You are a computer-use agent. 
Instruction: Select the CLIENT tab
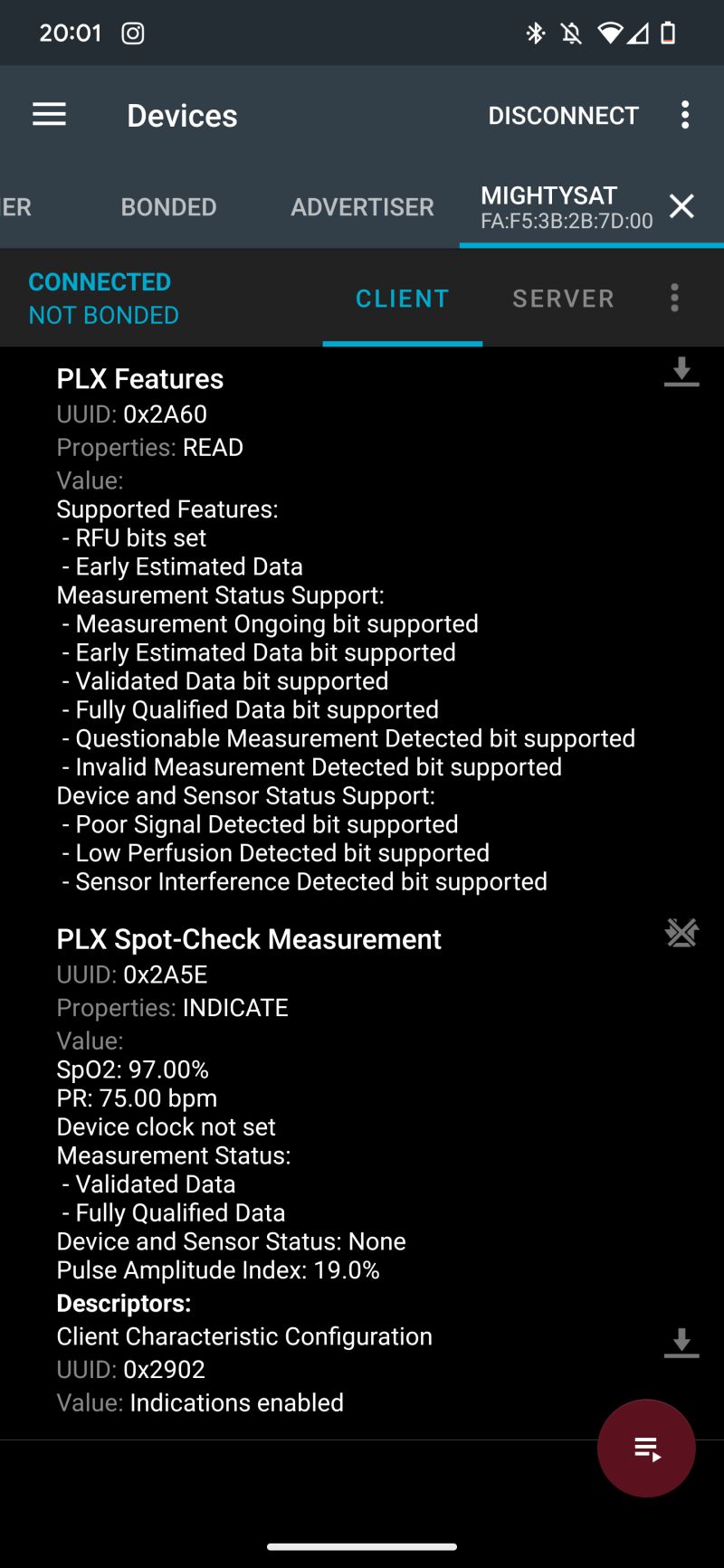(x=402, y=298)
